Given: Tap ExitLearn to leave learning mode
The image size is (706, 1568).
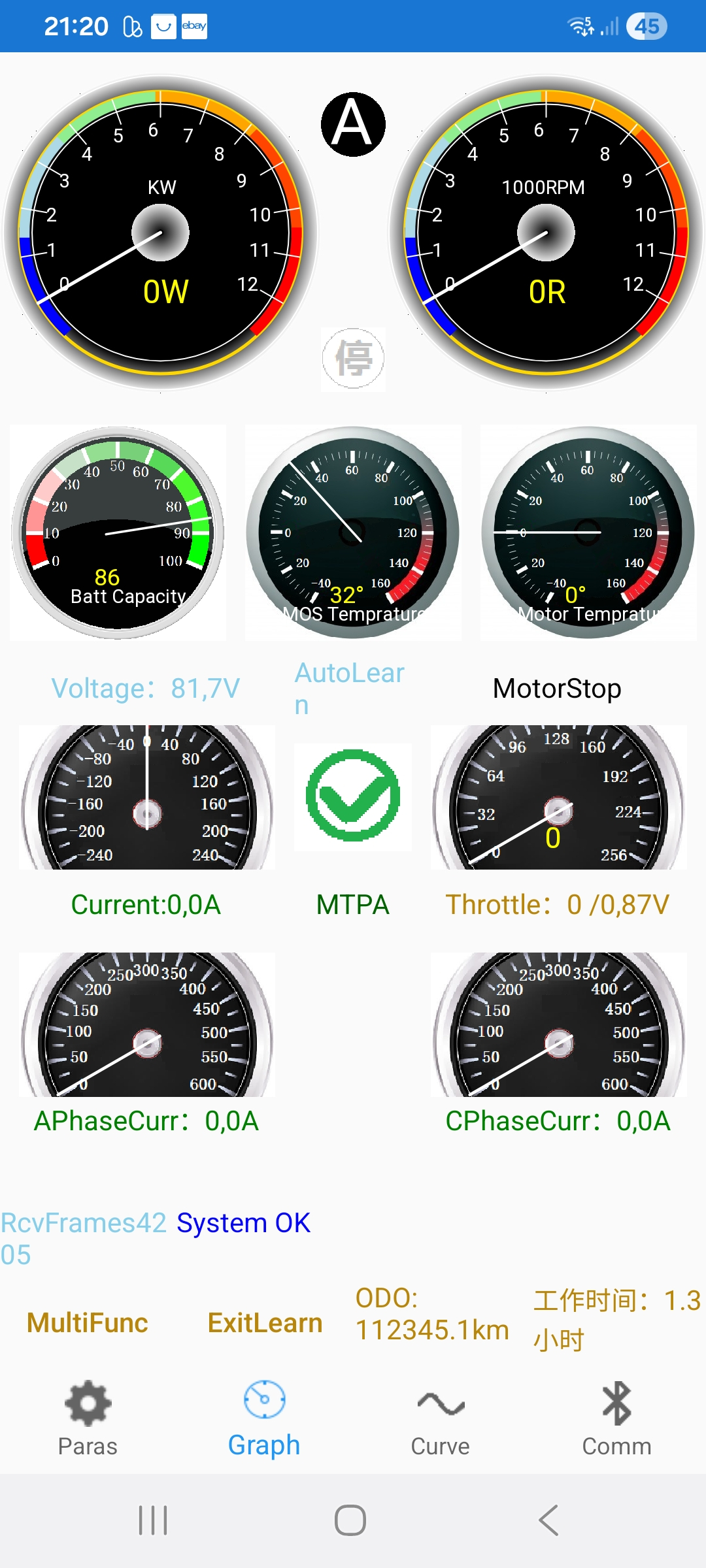Looking at the screenshot, I should [x=265, y=1323].
